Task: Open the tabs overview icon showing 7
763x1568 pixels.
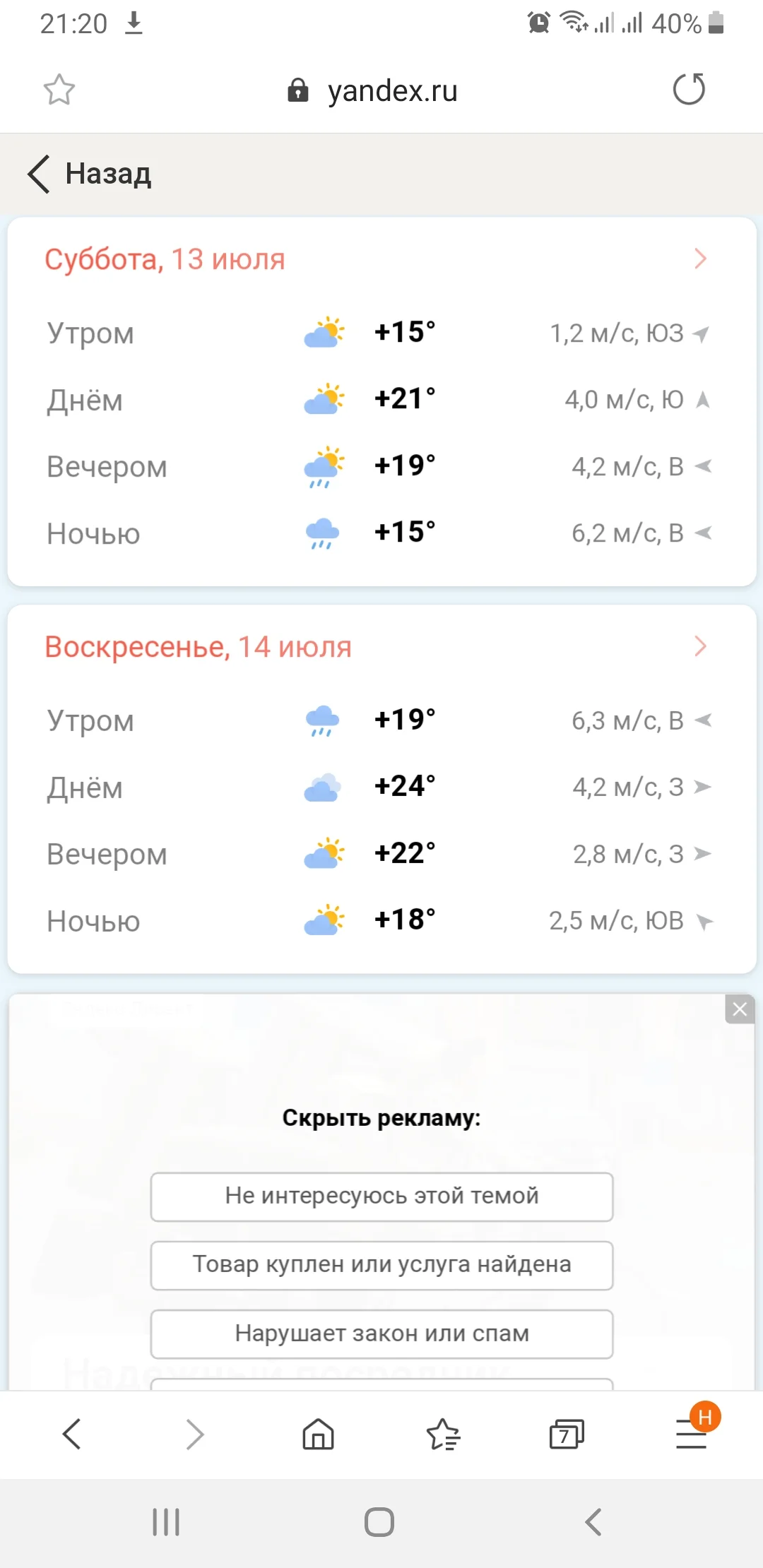Action: (566, 1435)
